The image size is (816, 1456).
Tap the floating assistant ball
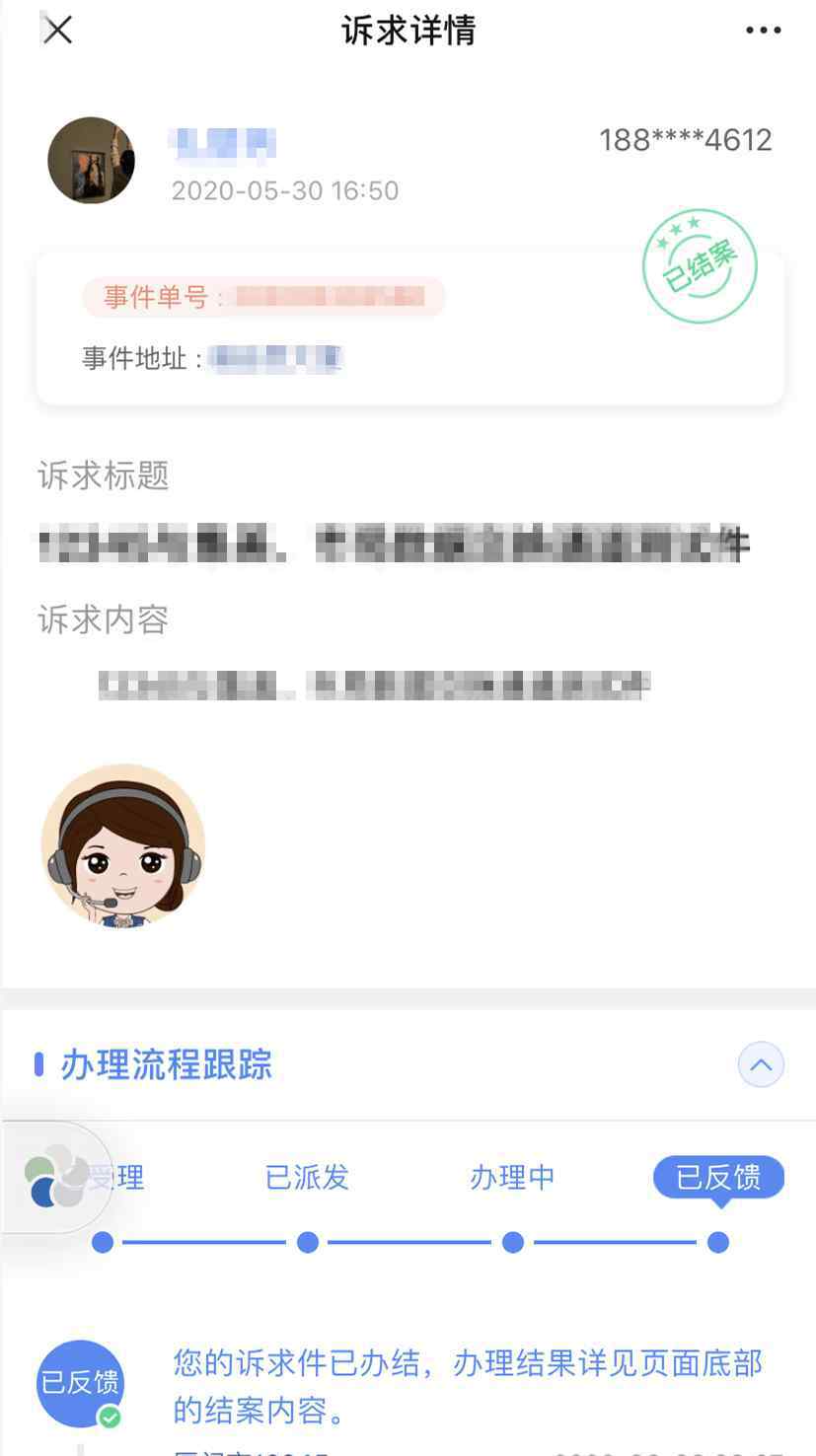[56, 1176]
